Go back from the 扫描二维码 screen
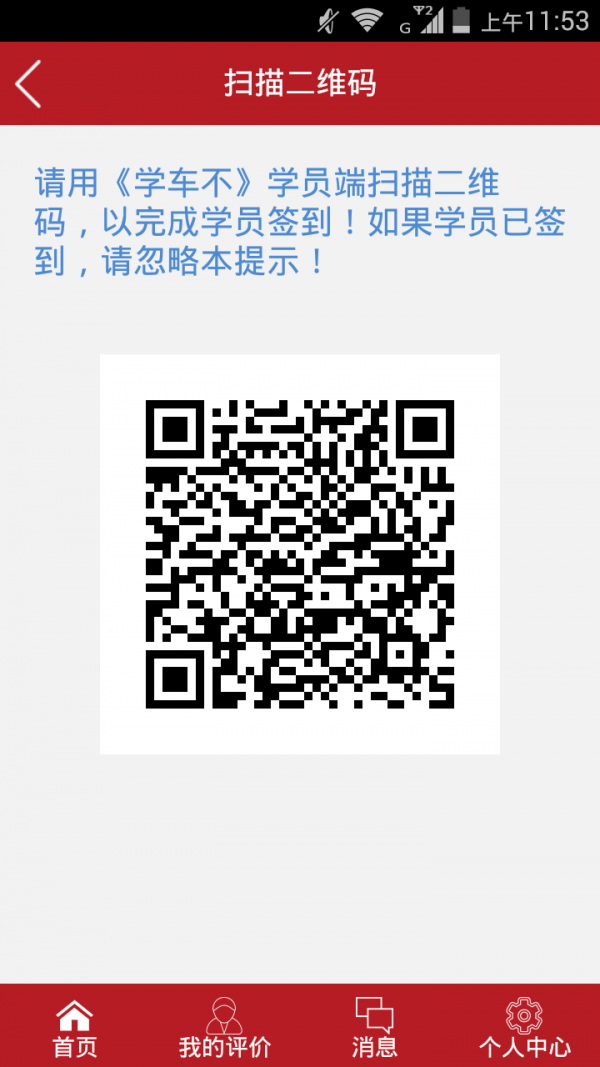 click(x=29, y=83)
